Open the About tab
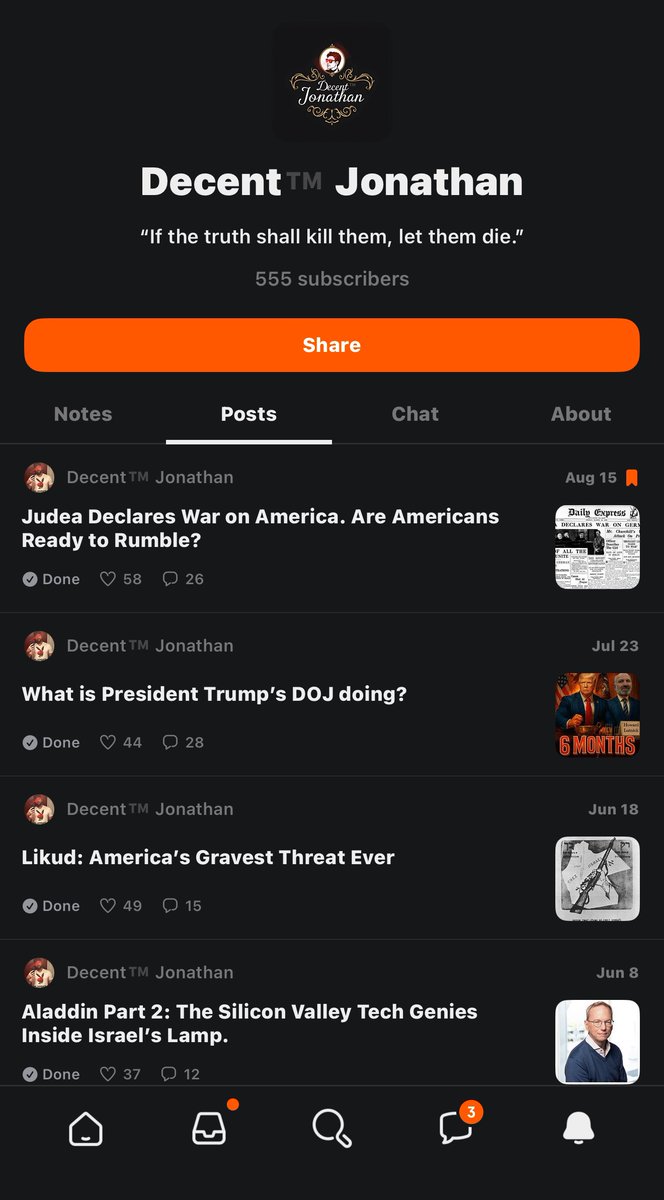 pos(581,414)
